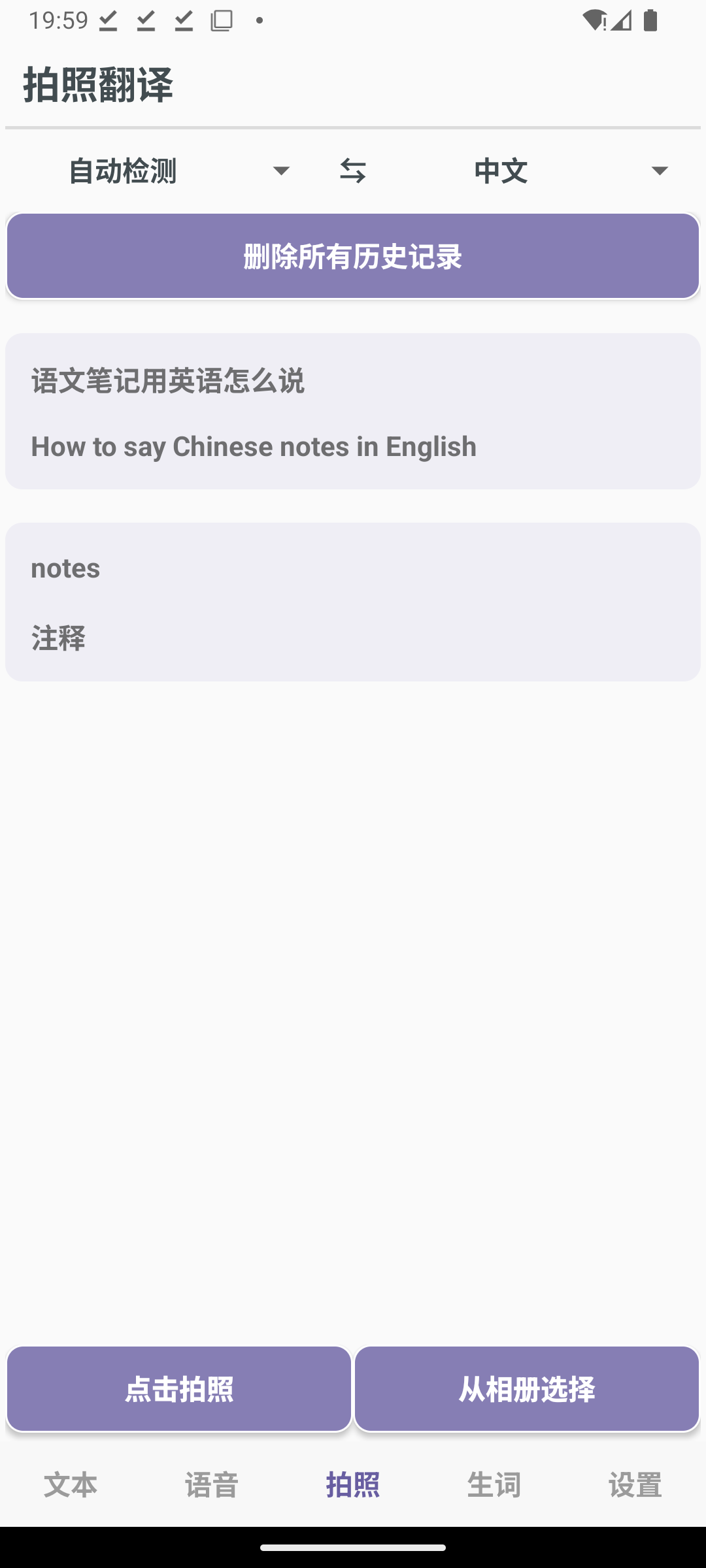Open the history entry for notes 注释
706x1568 pixels.
353,602
